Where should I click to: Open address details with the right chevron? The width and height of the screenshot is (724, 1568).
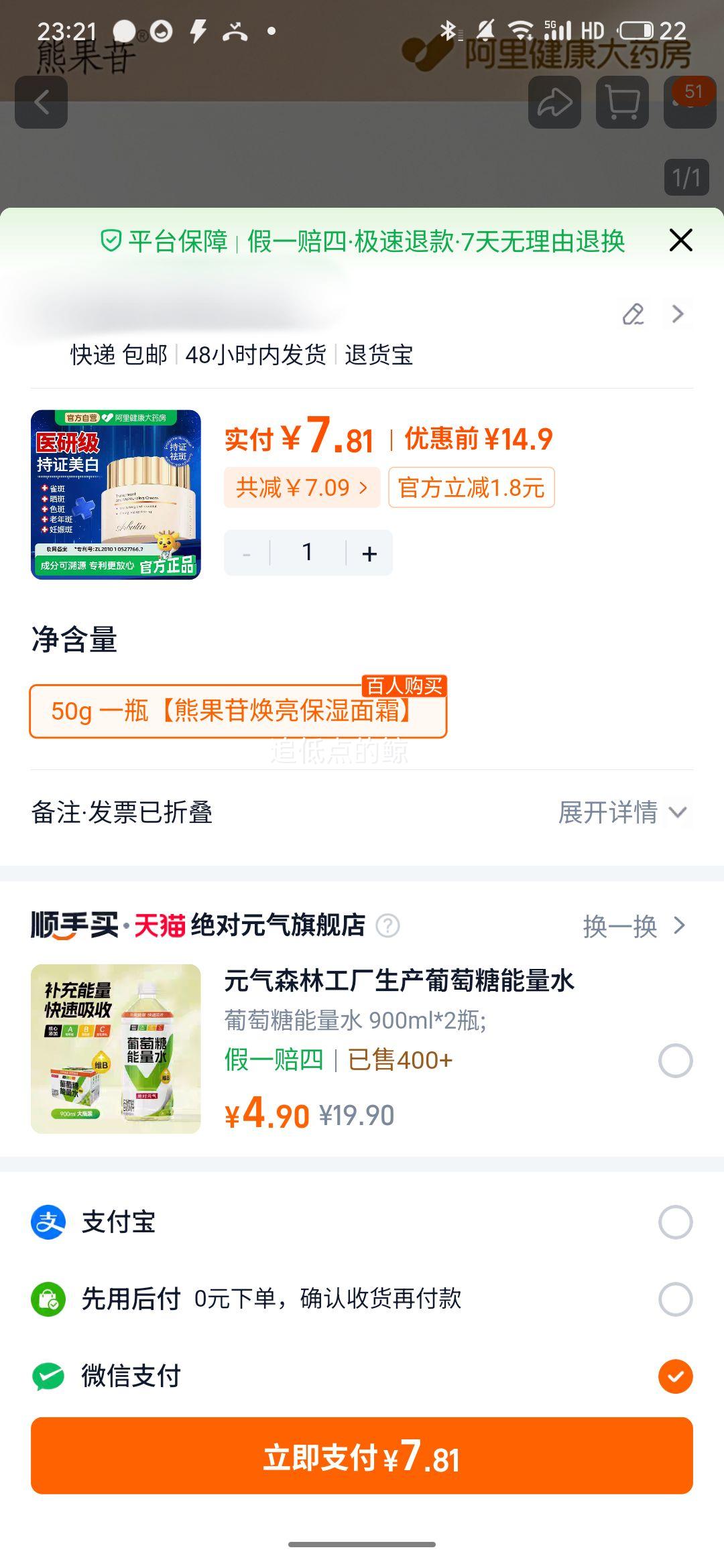[678, 313]
